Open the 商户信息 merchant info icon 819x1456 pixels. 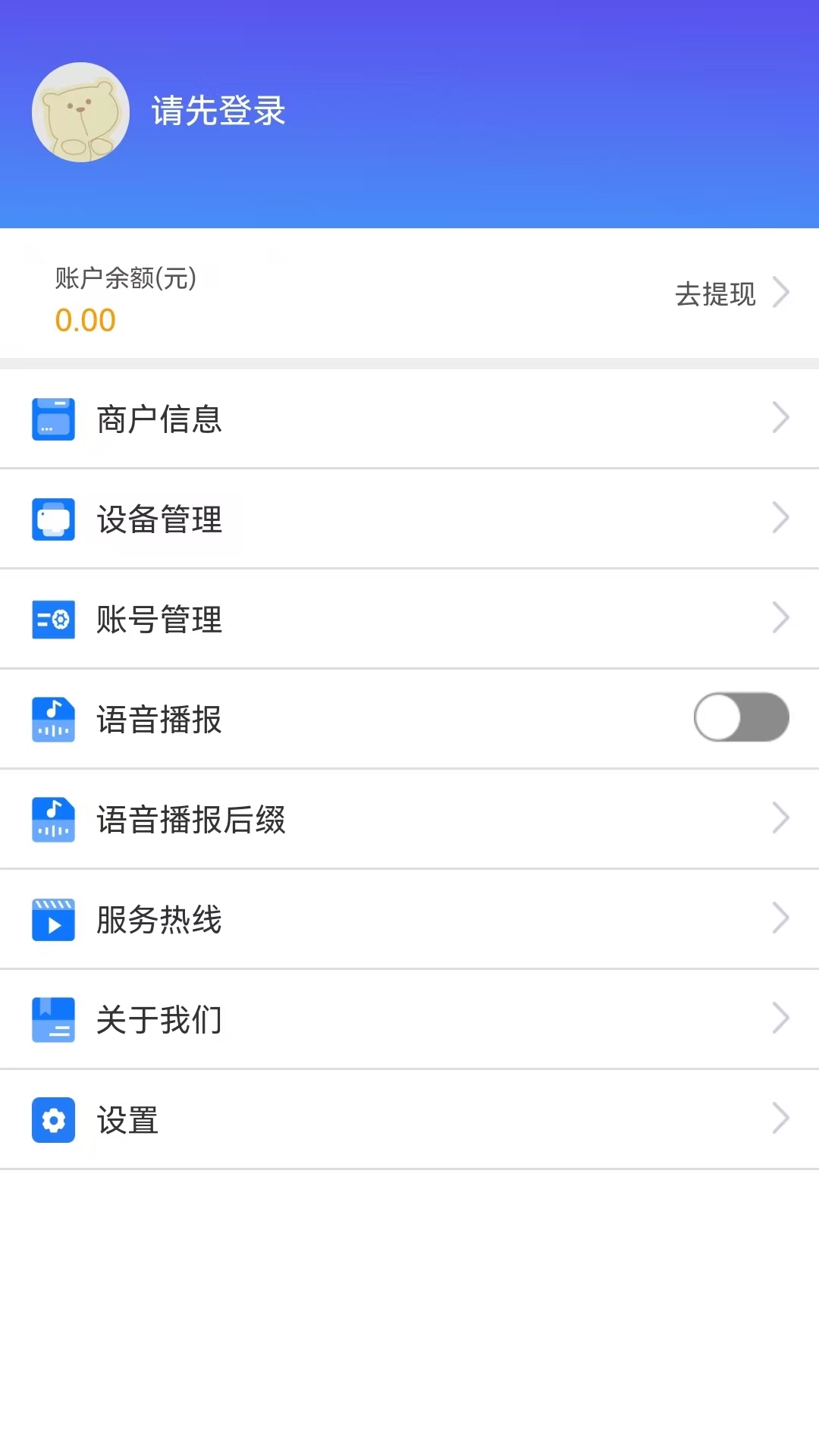(x=53, y=418)
